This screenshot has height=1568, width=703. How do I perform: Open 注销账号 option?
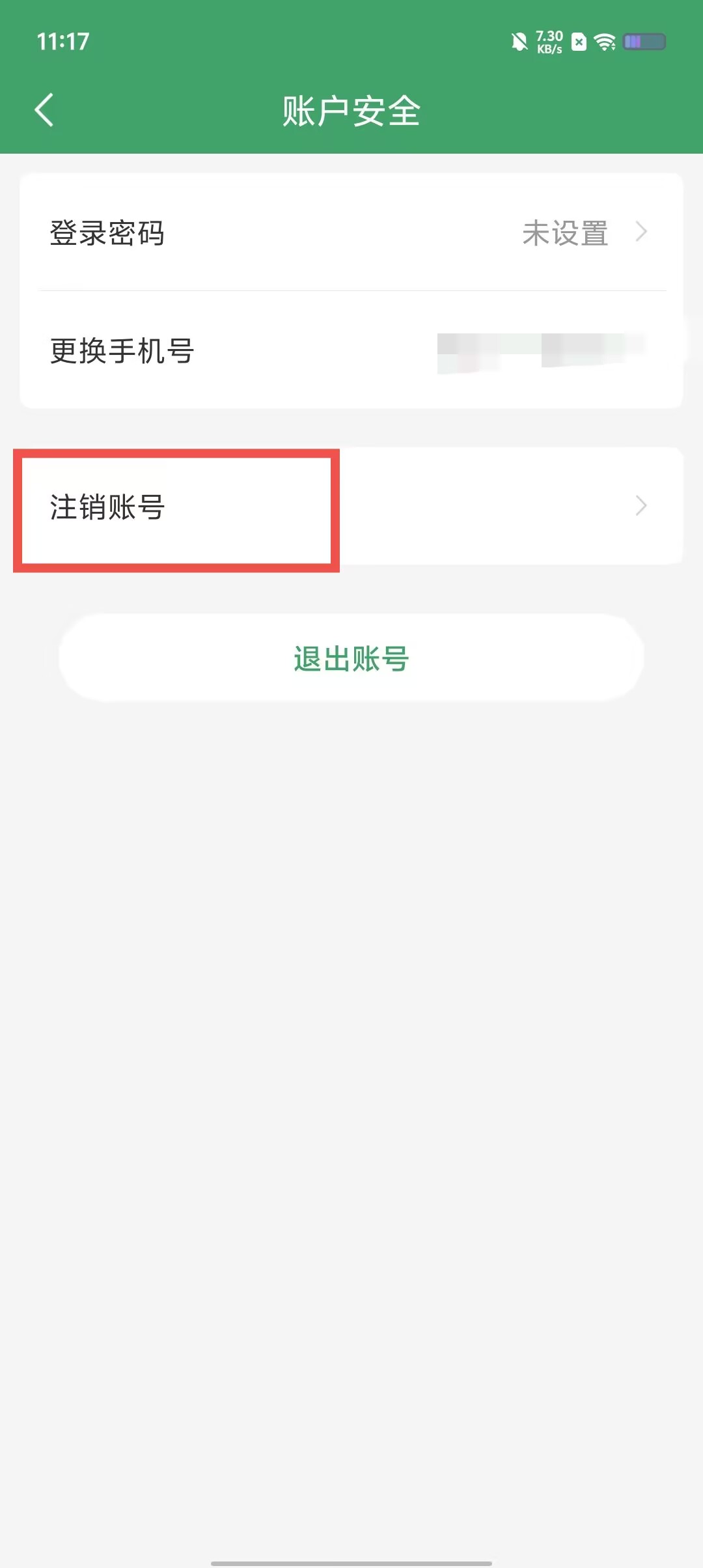tap(351, 506)
